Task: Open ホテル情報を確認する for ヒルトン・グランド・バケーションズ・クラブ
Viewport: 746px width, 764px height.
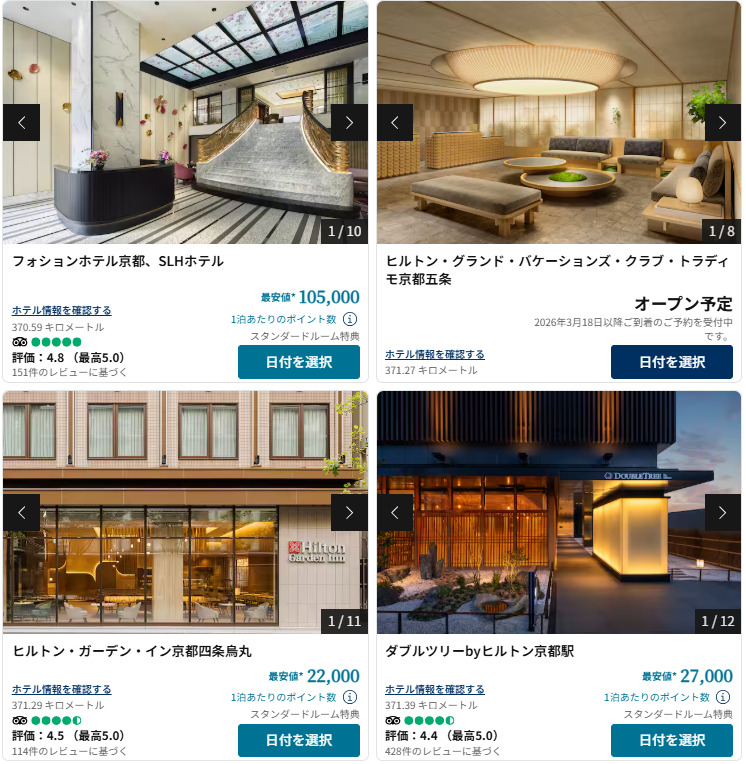Action: (435, 354)
